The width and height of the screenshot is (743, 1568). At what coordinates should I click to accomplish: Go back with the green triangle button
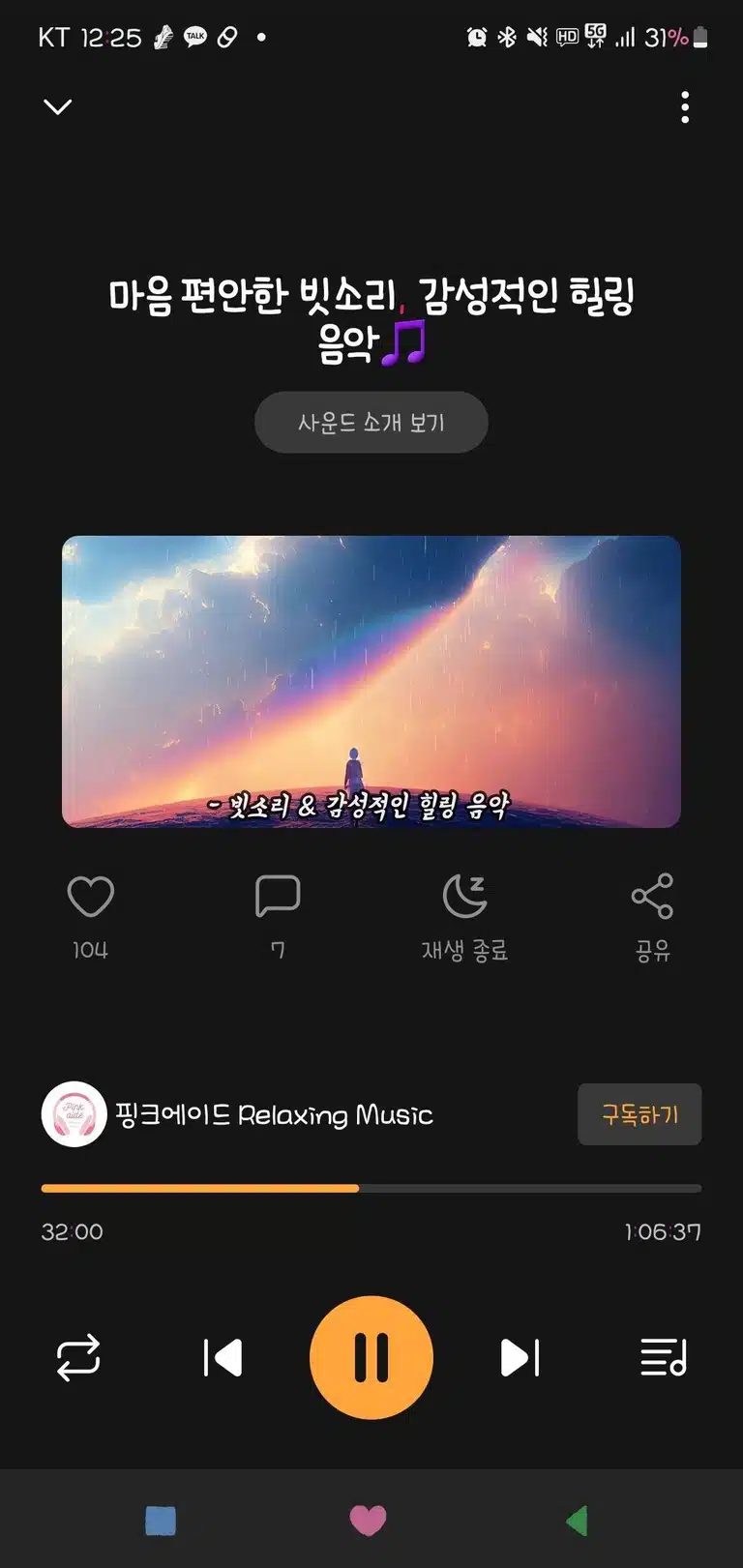pyautogui.click(x=577, y=1521)
